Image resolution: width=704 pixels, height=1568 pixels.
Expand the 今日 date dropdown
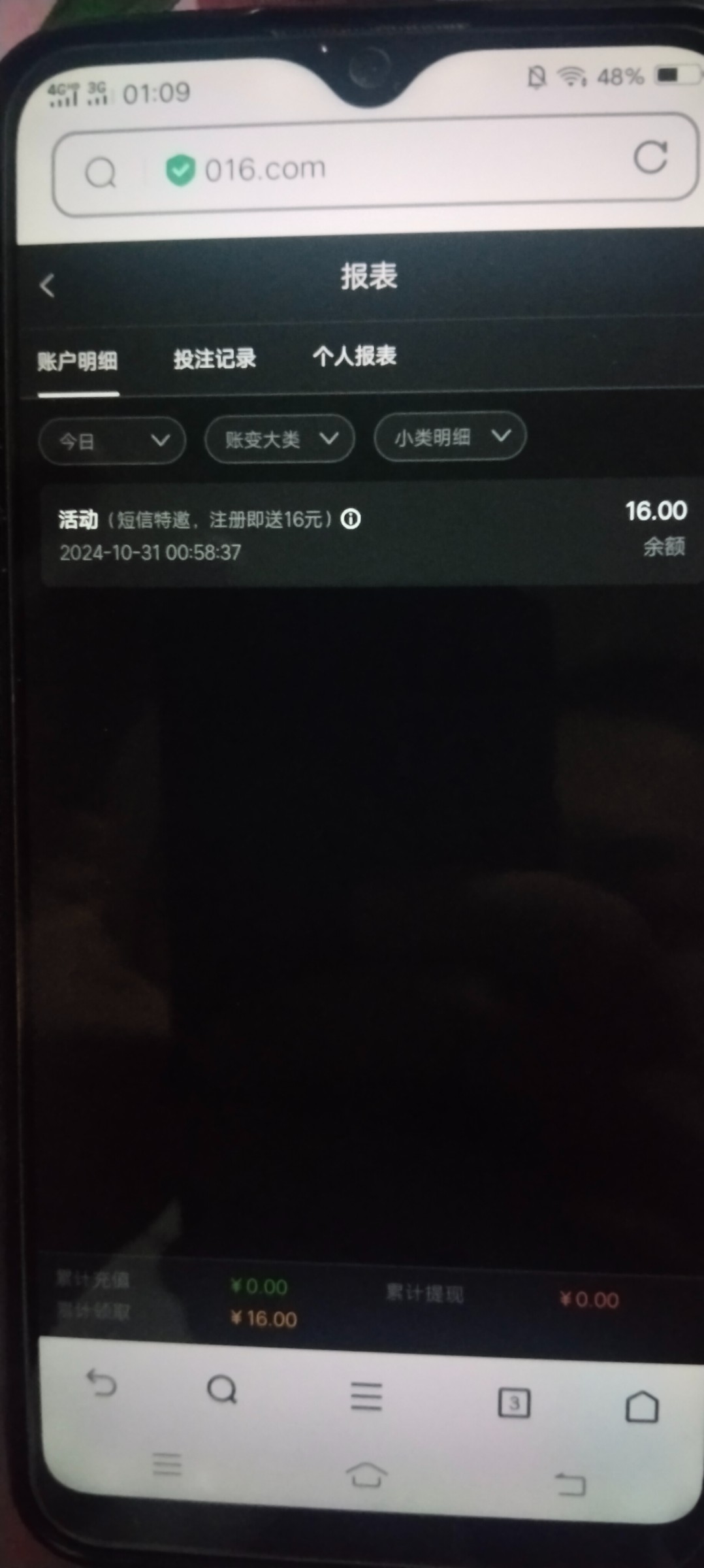(x=112, y=441)
